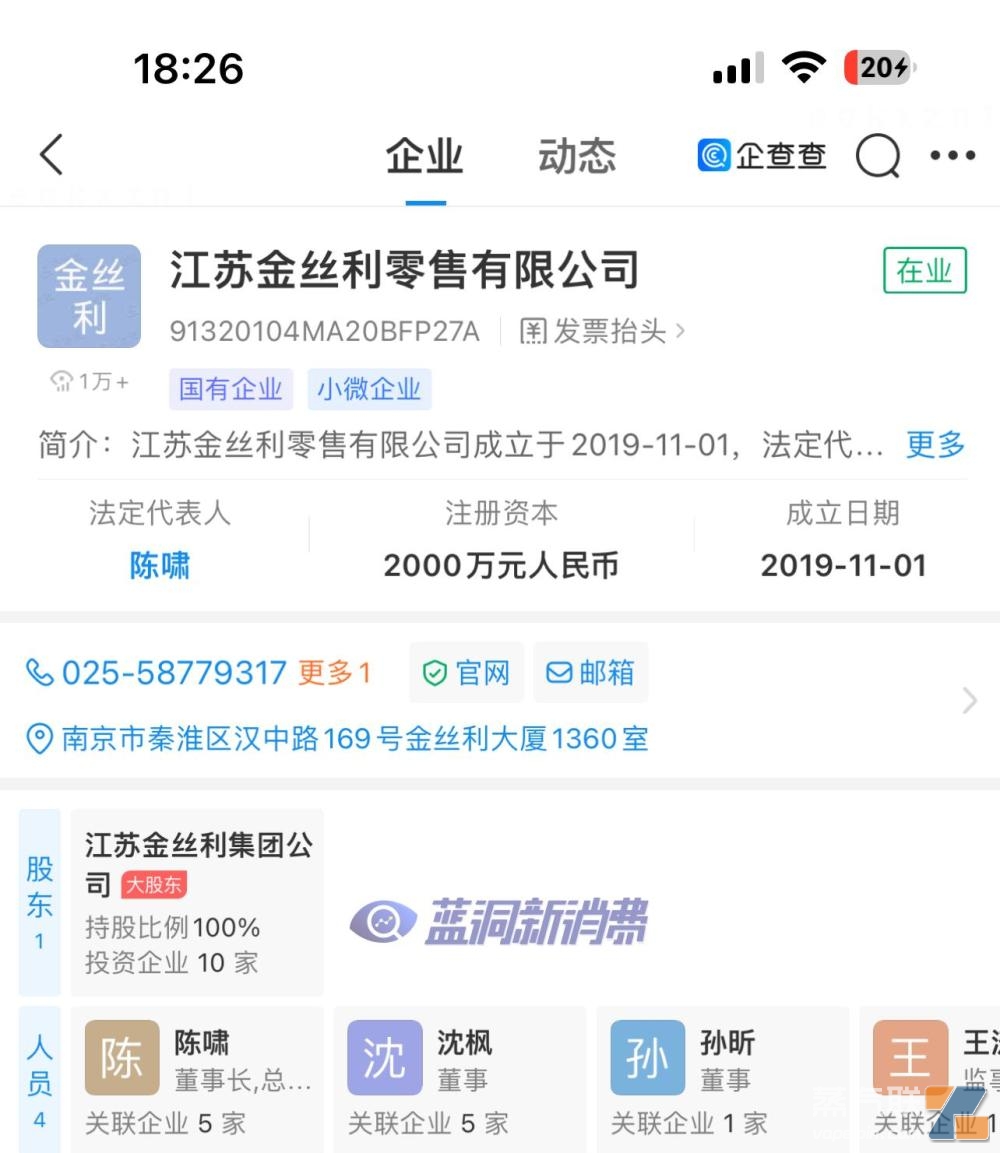
Task: Tap the phone icon to call 025-58779317
Action: [x=39, y=673]
